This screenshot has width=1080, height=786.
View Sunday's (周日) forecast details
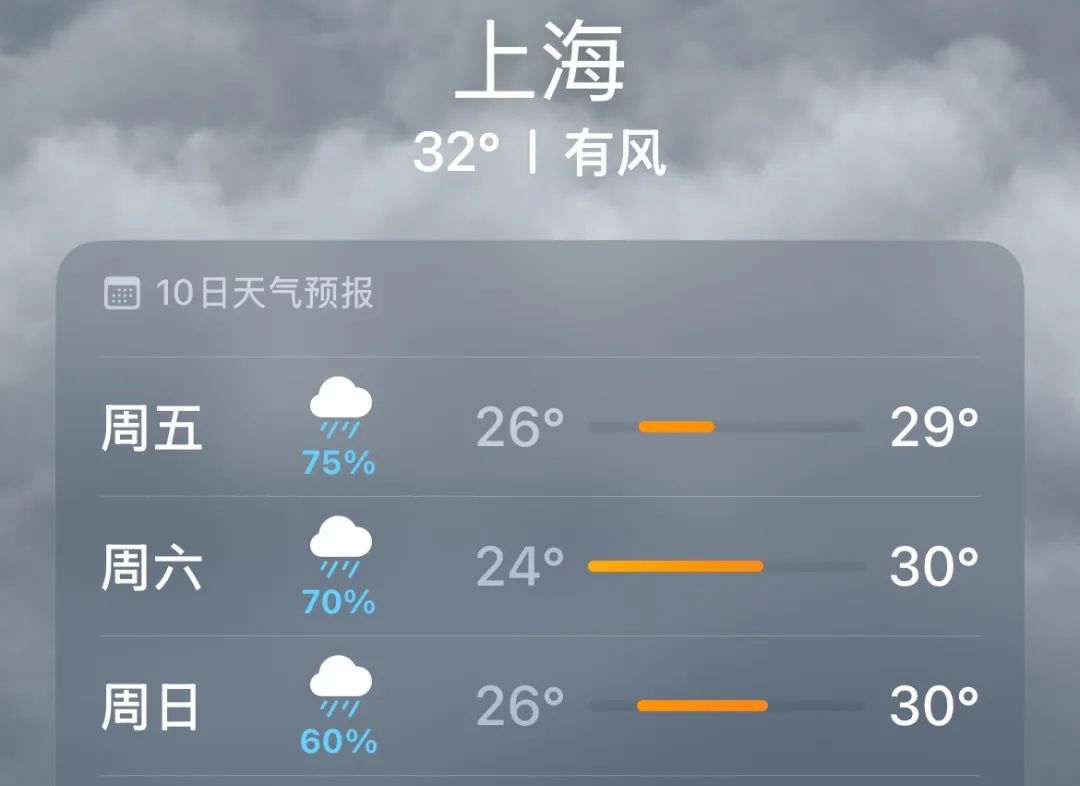(540, 706)
